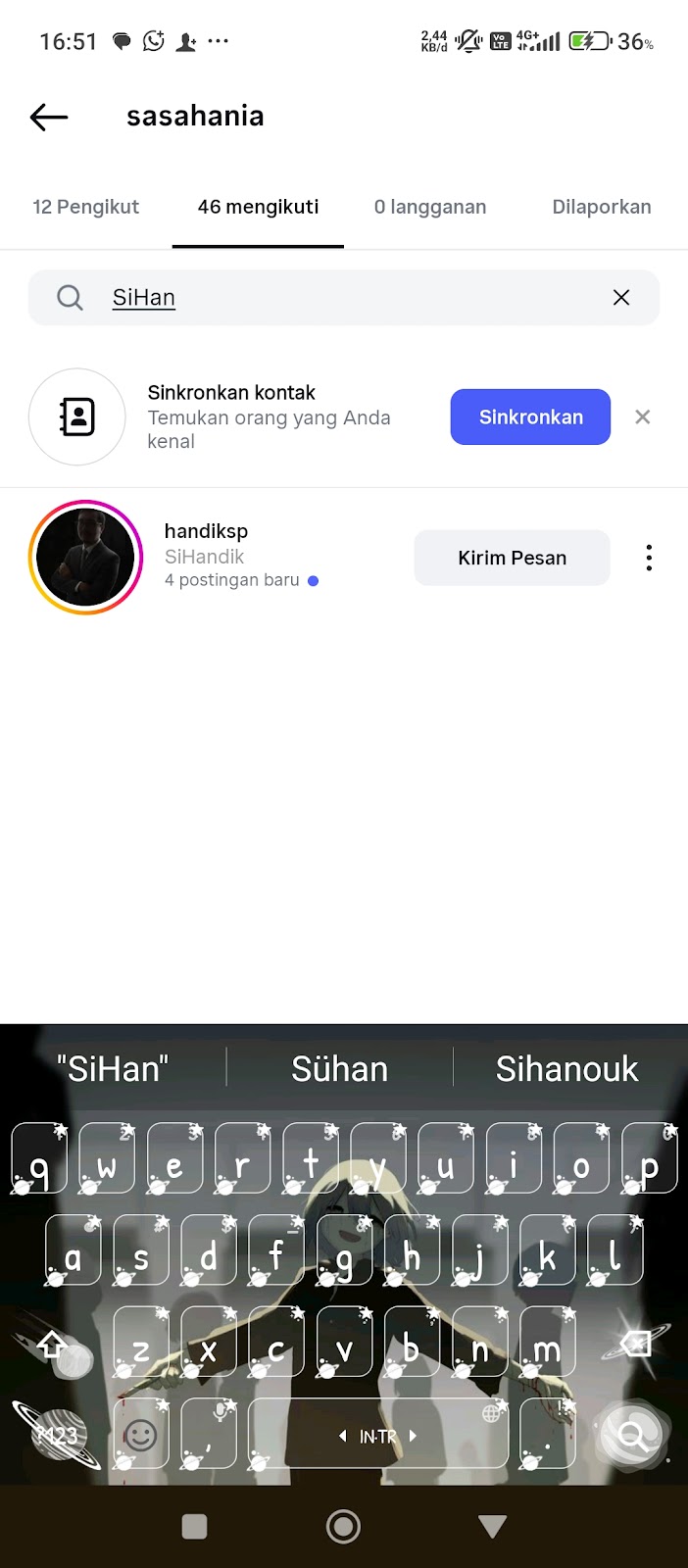
Task: Go back from sasahania's follow list
Action: (x=49, y=118)
